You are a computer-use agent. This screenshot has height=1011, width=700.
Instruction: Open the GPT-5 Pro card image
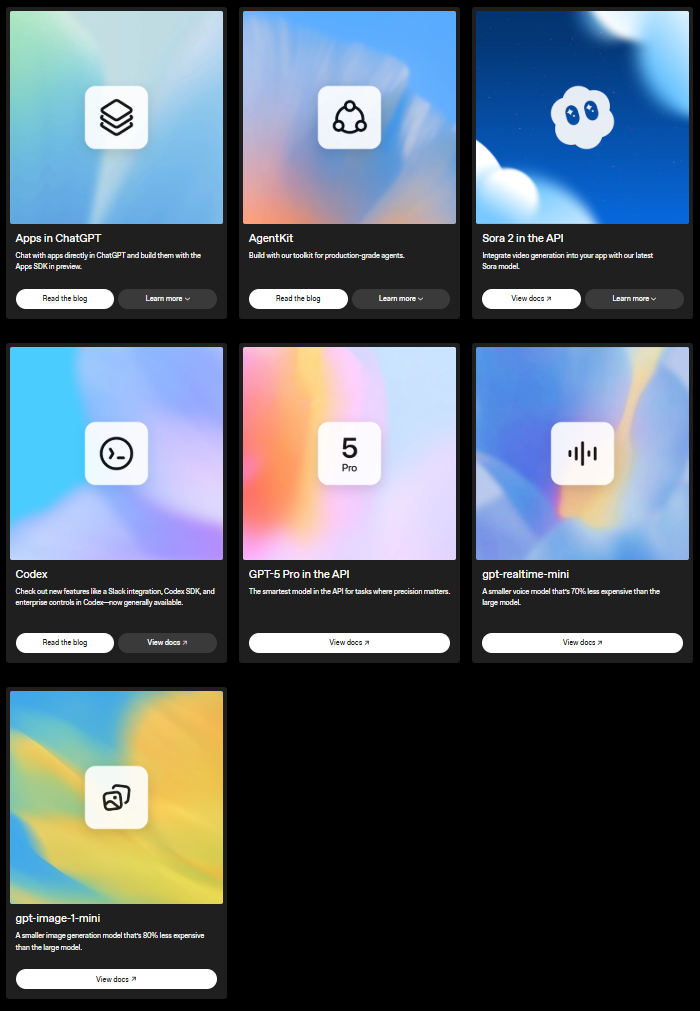coord(349,453)
